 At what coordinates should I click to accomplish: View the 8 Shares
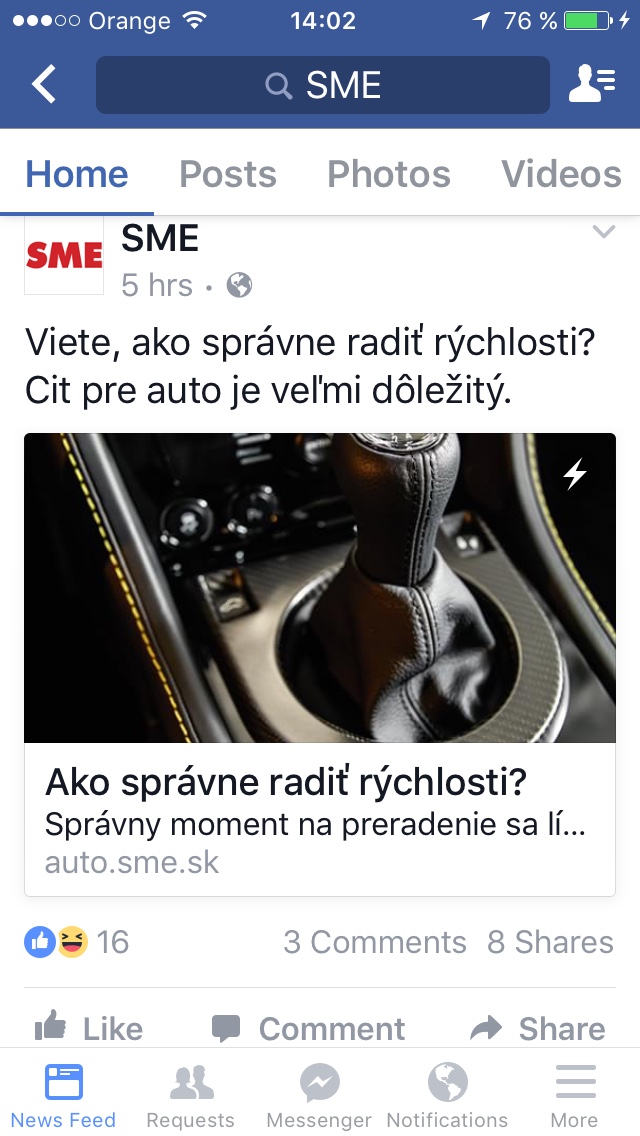pyautogui.click(x=550, y=942)
